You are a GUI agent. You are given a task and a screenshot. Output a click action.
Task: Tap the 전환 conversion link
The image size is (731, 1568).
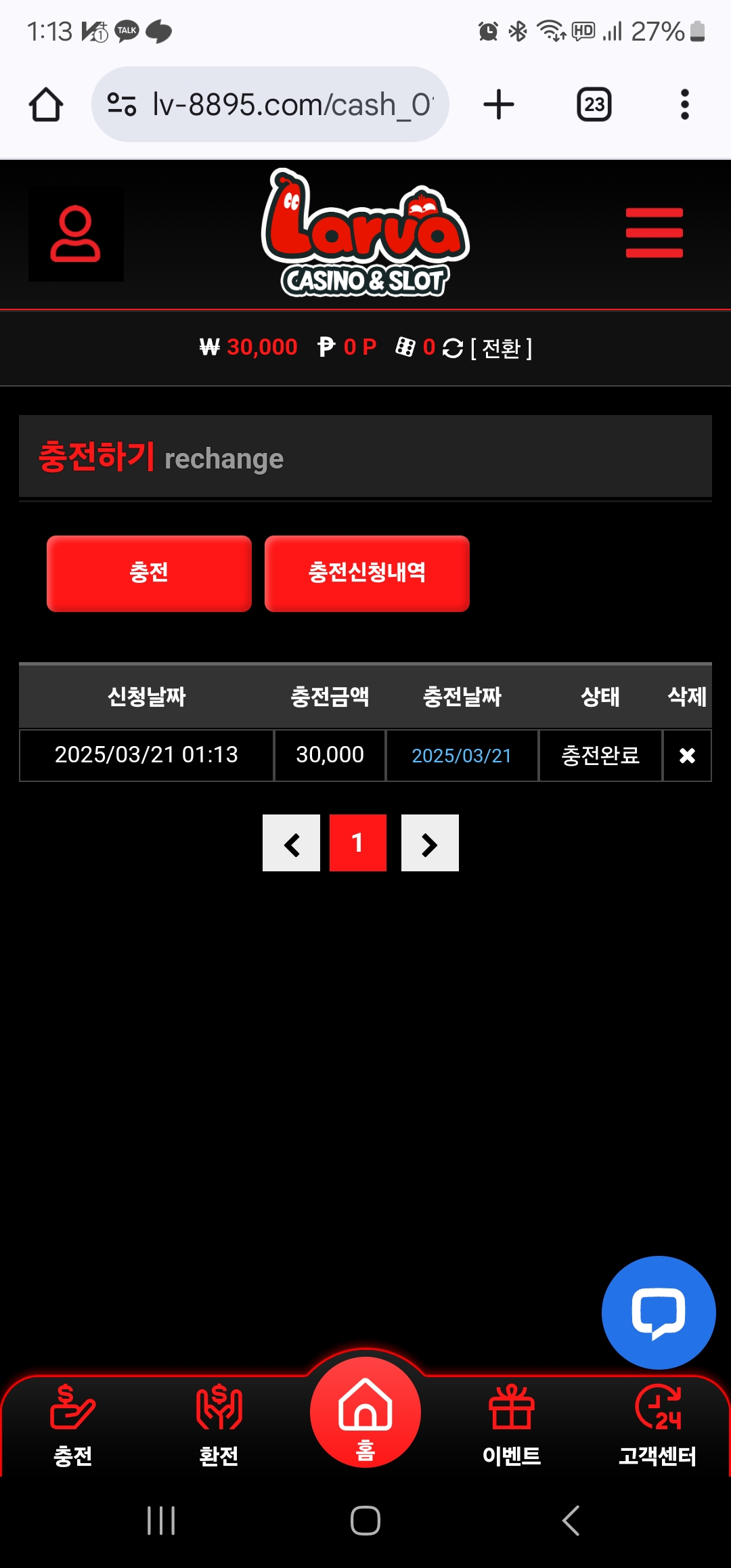coord(501,348)
